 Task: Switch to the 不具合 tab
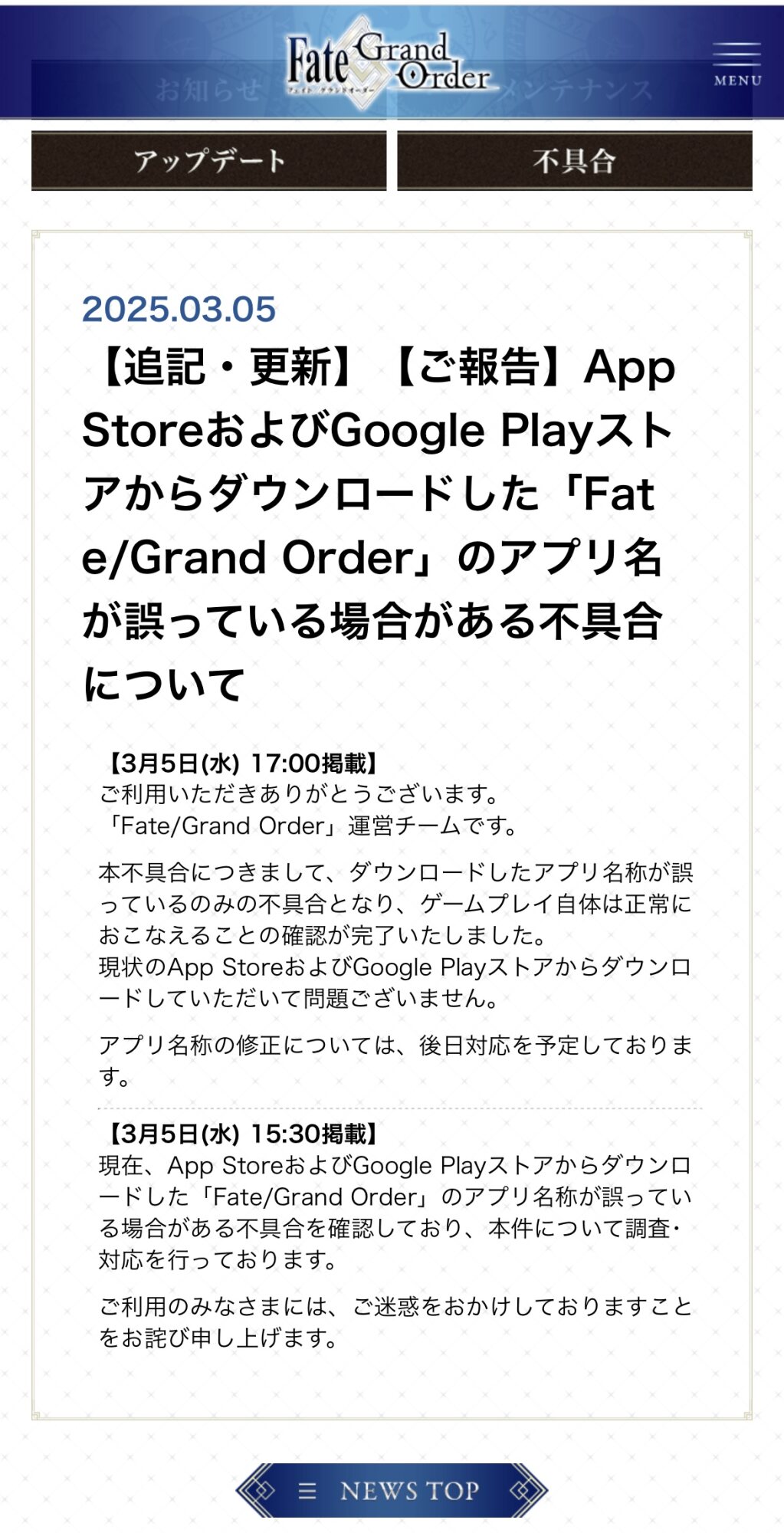[x=574, y=161]
